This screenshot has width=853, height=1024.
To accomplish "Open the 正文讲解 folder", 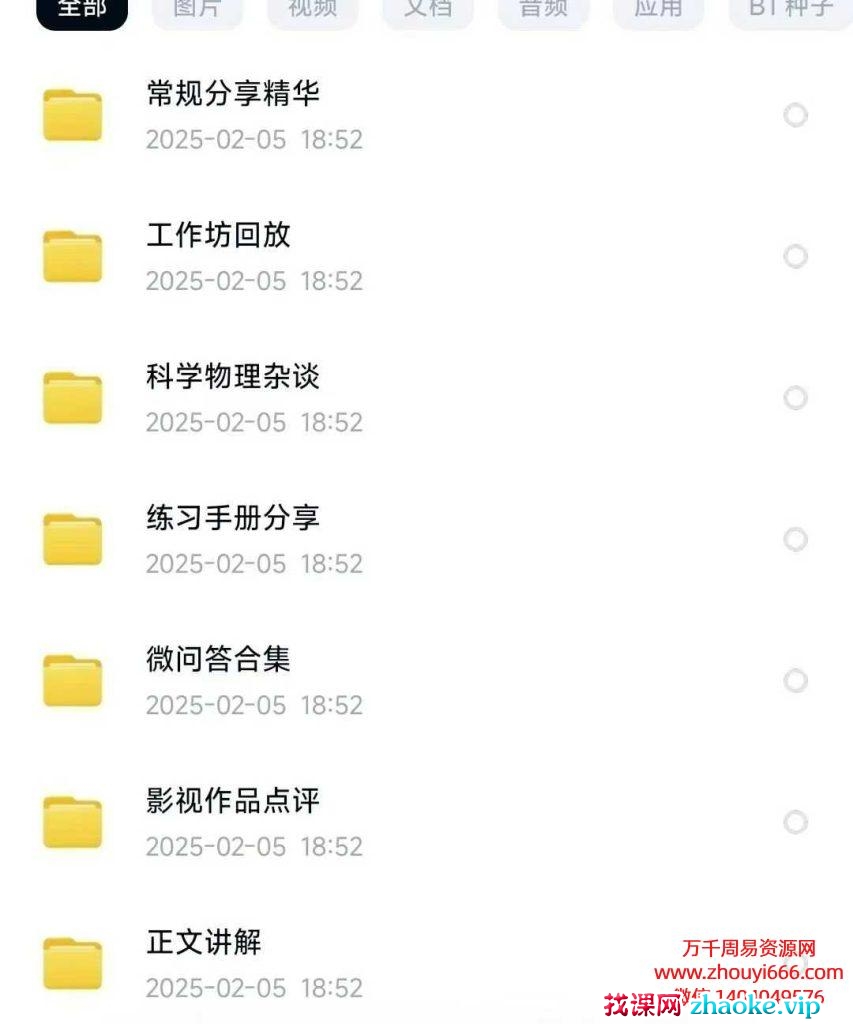I will 204,942.
